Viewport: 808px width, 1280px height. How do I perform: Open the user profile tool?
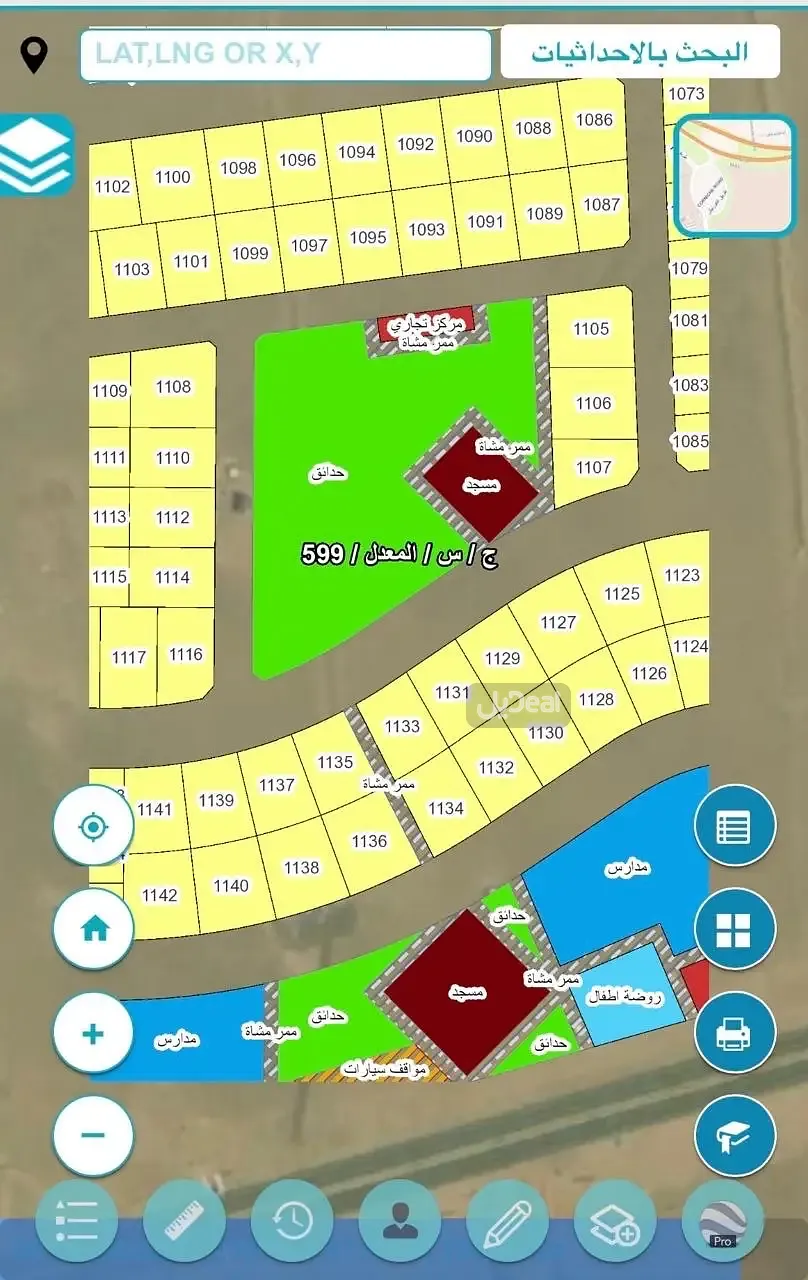[x=400, y=1221]
